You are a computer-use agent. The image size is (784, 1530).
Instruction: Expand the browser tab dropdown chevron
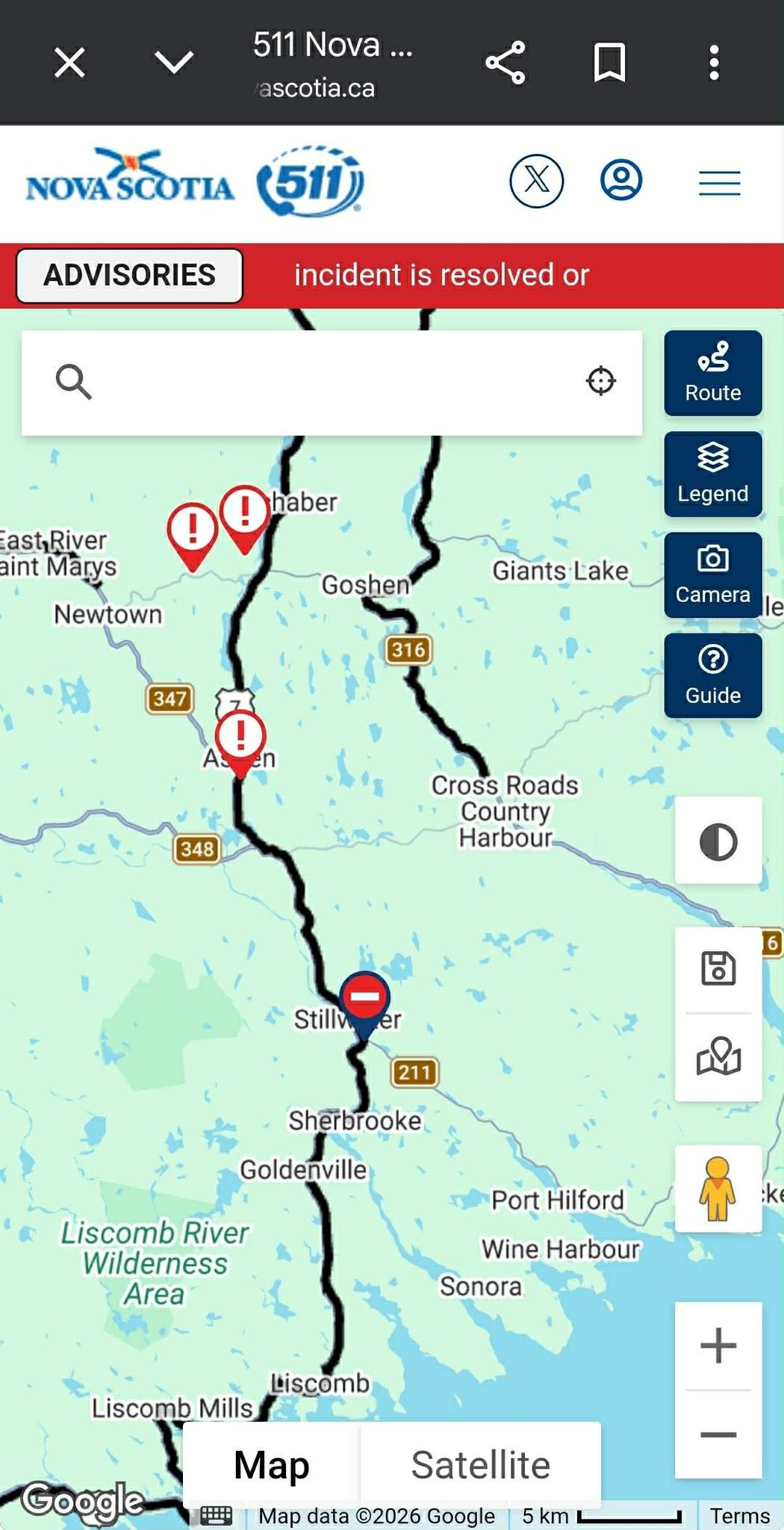[174, 62]
